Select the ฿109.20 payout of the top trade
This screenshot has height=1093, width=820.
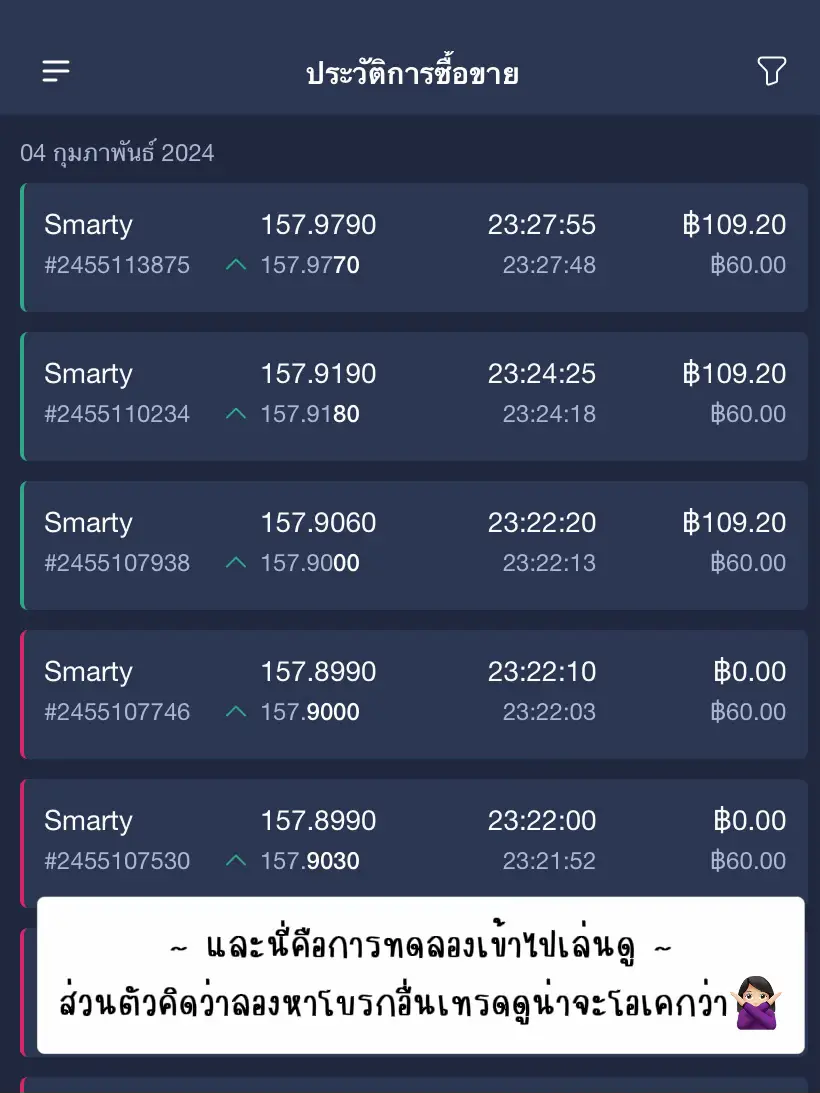click(734, 225)
